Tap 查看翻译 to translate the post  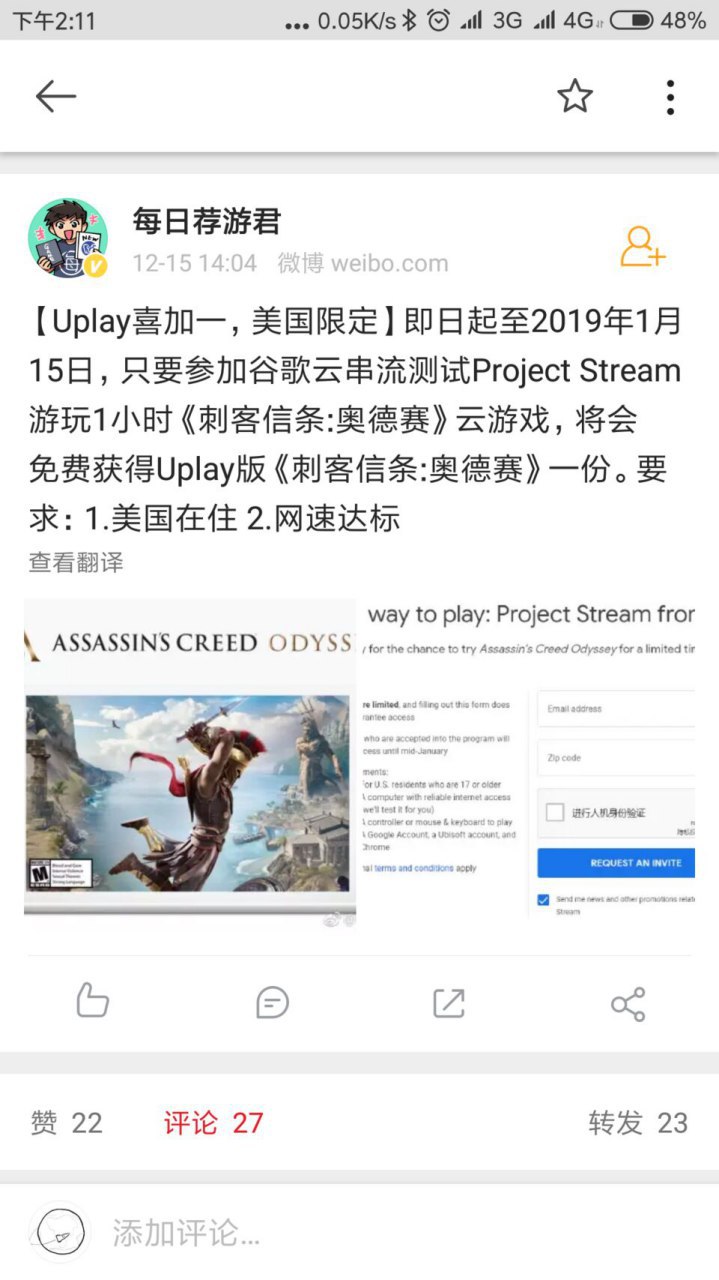pyautogui.click(x=76, y=562)
